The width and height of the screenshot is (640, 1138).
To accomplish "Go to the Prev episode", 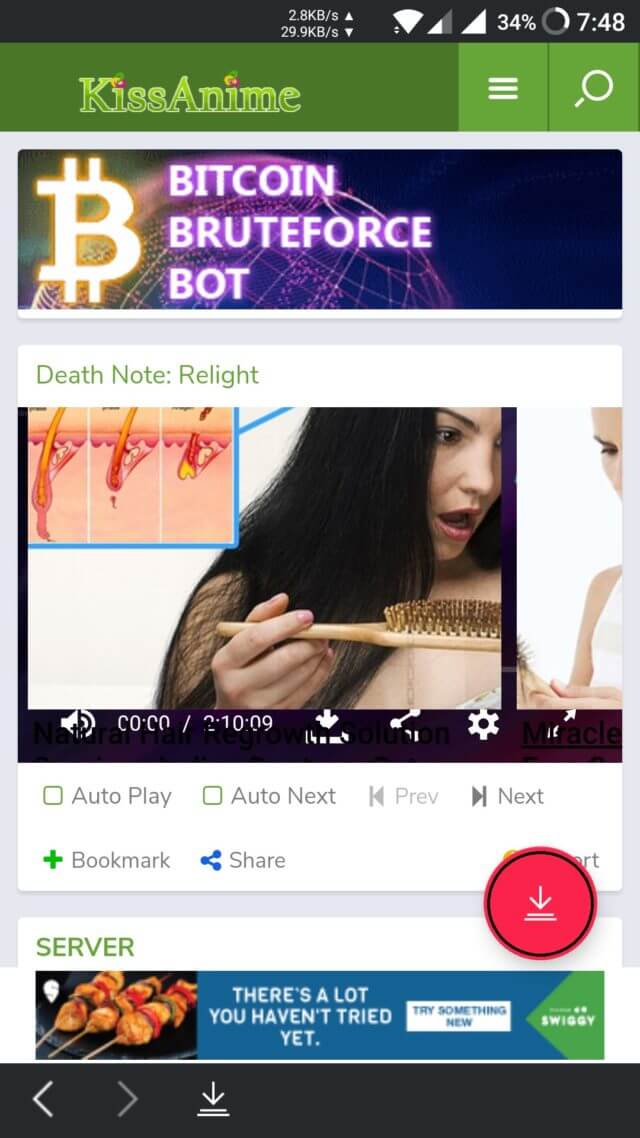I will [403, 796].
